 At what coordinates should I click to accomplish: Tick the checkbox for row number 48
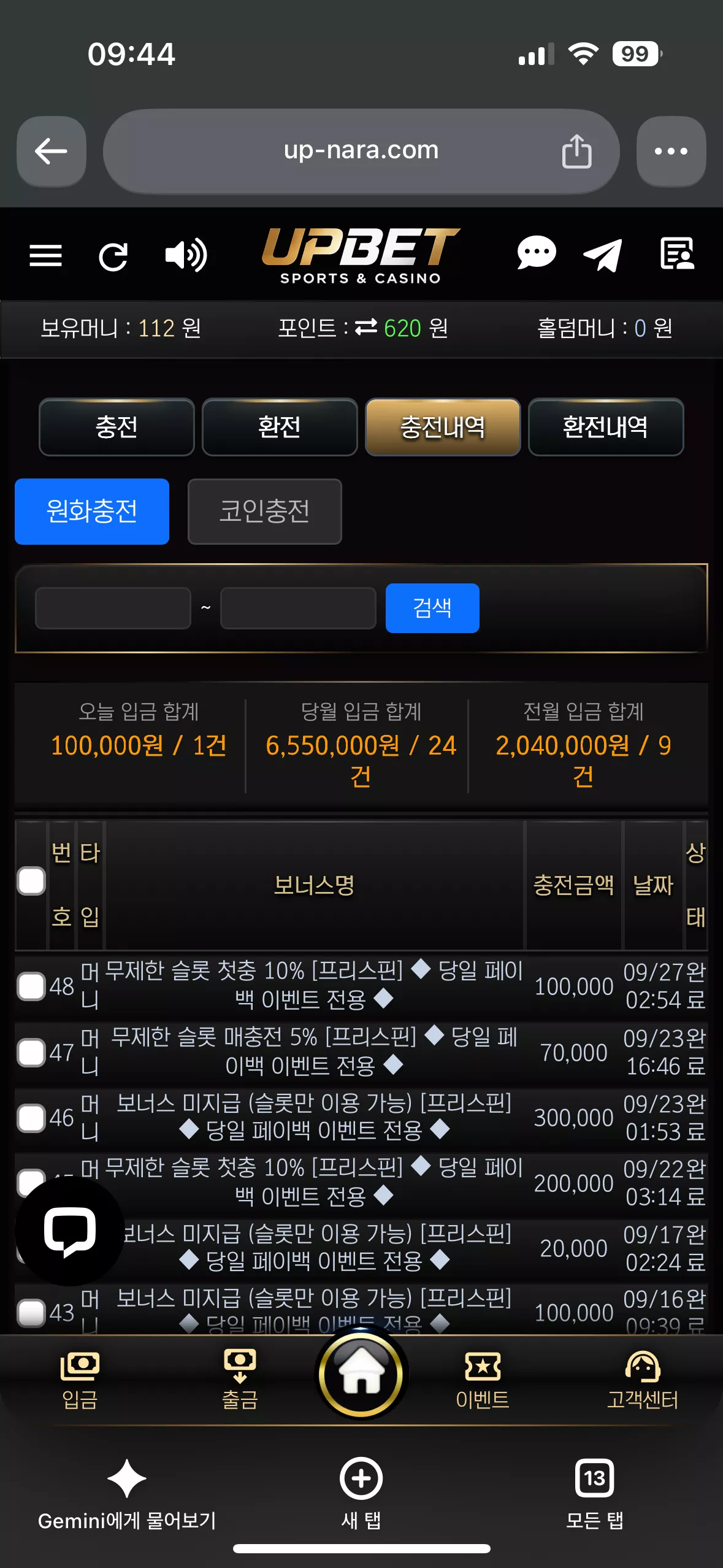(x=31, y=986)
